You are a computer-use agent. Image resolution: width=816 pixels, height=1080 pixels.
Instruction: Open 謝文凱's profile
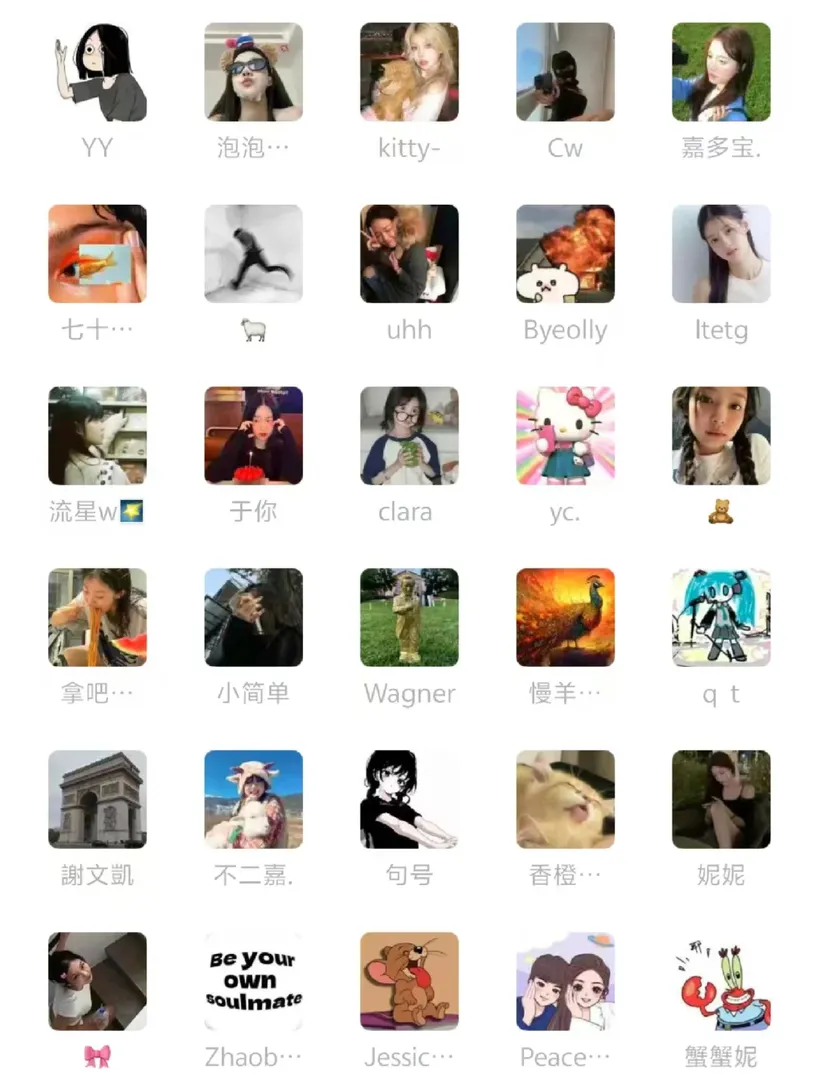point(97,800)
